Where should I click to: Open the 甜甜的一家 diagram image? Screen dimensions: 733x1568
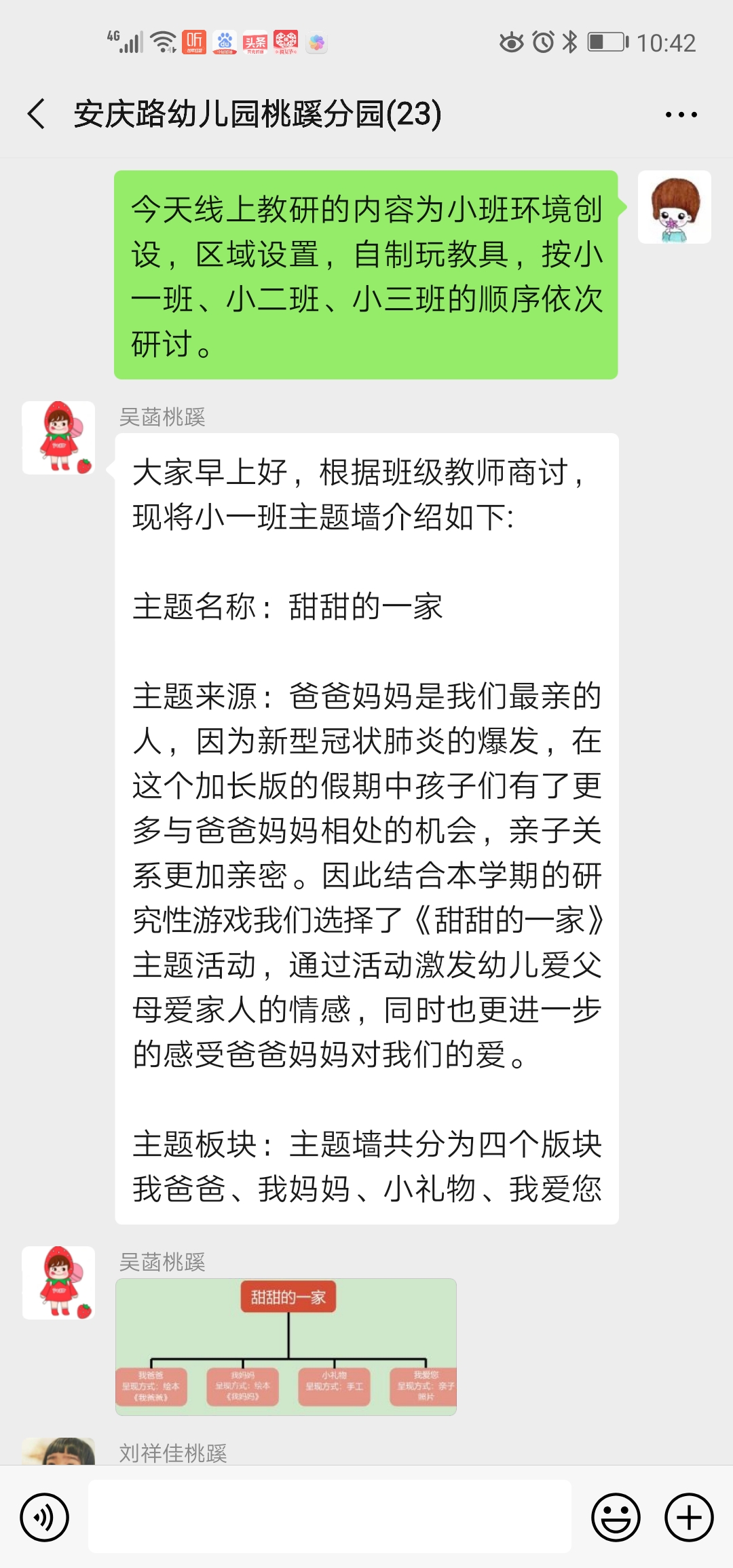[x=286, y=1347]
